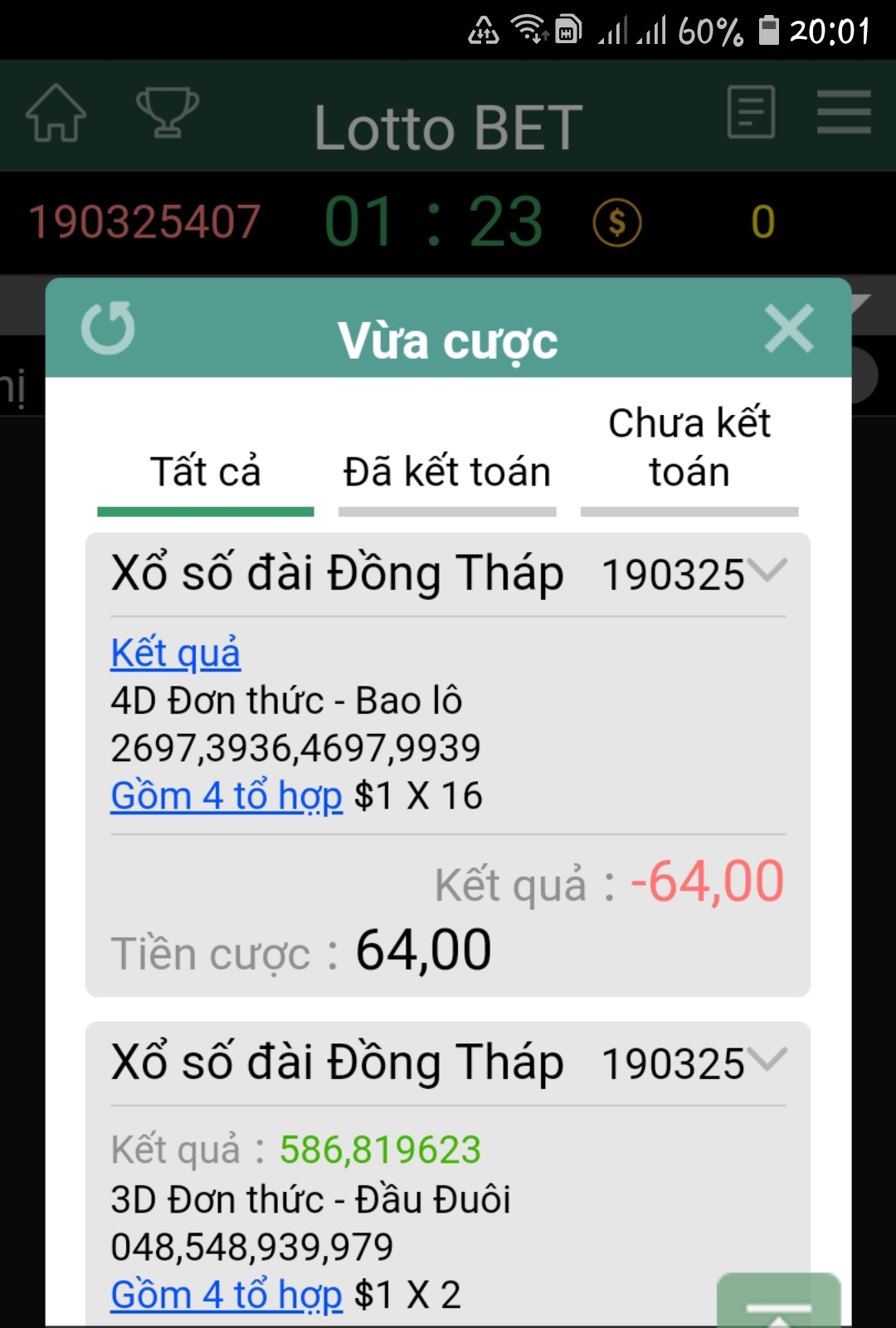The width and height of the screenshot is (896, 1328).
Task: View Gồm 4 tổ hợp for 4D bet
Action: (x=226, y=796)
